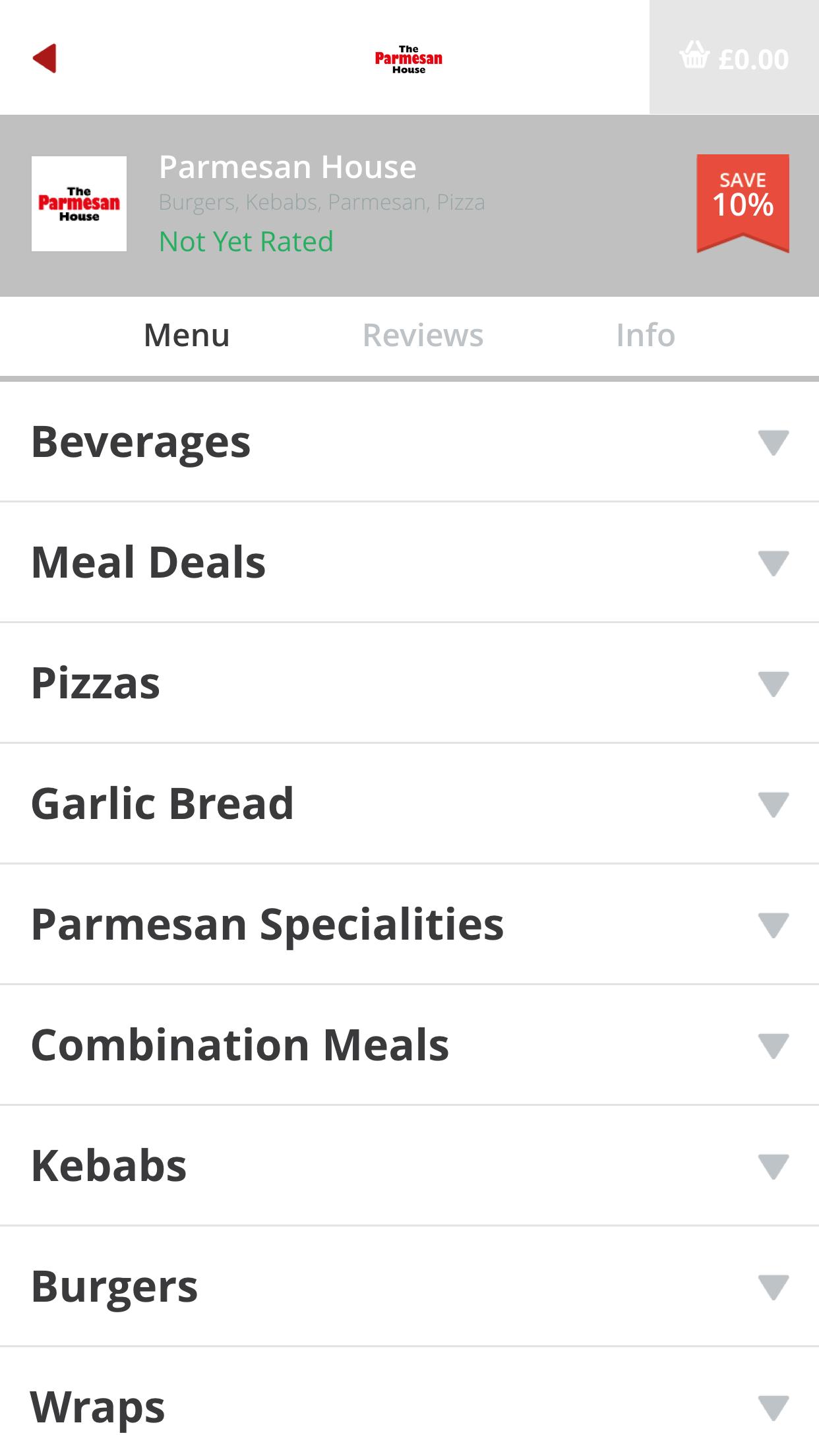Show Parmesan Specialities items
The height and width of the screenshot is (1456, 819).
[409, 925]
